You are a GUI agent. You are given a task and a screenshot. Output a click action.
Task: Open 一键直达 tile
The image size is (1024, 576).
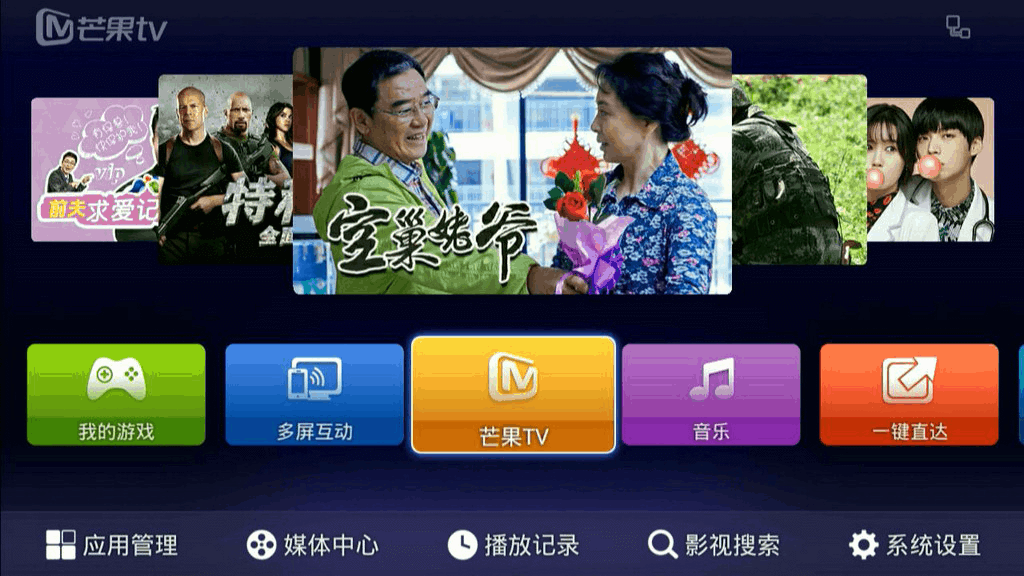909,395
